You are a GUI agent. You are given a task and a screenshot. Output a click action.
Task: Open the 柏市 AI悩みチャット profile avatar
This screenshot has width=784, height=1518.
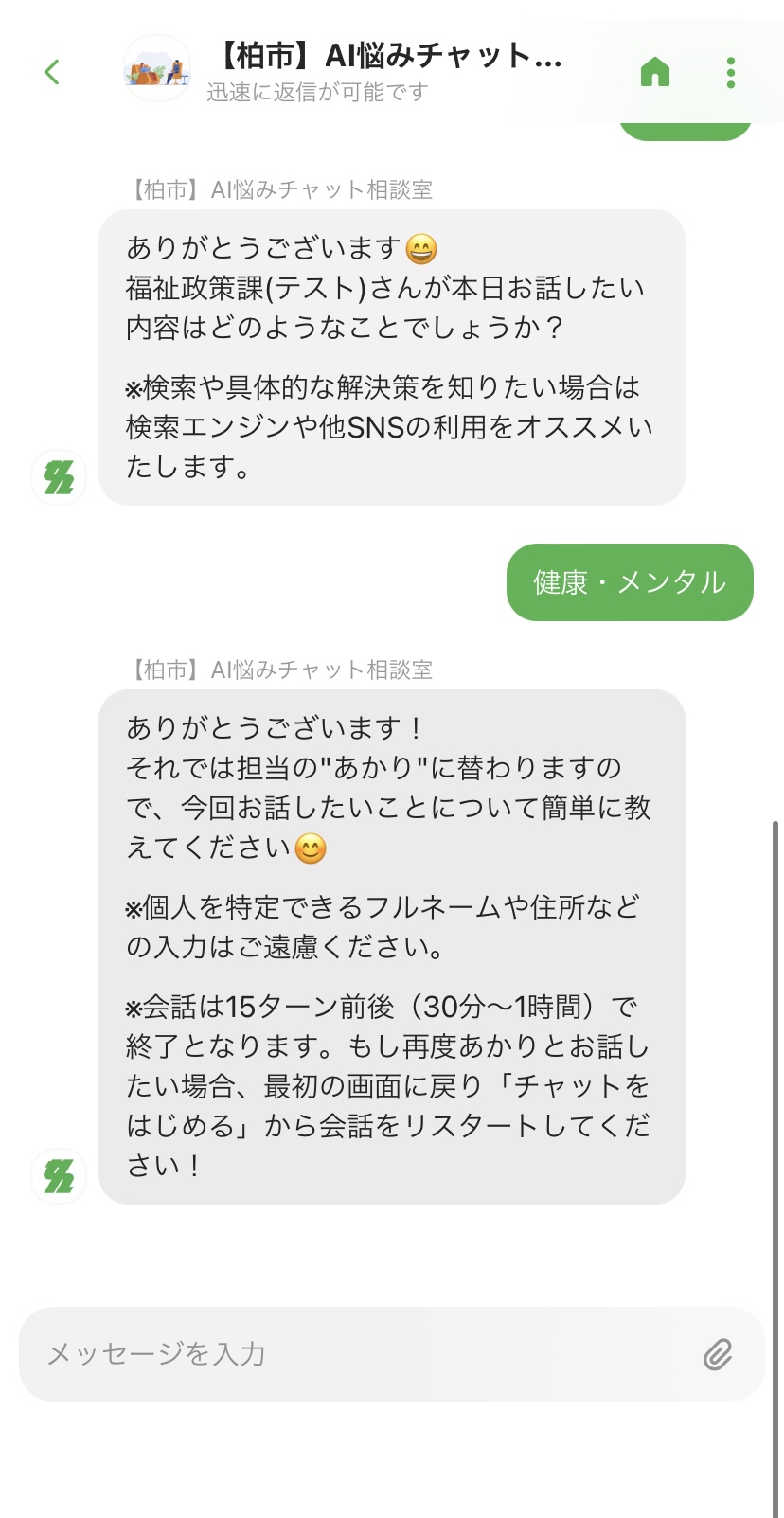click(156, 70)
